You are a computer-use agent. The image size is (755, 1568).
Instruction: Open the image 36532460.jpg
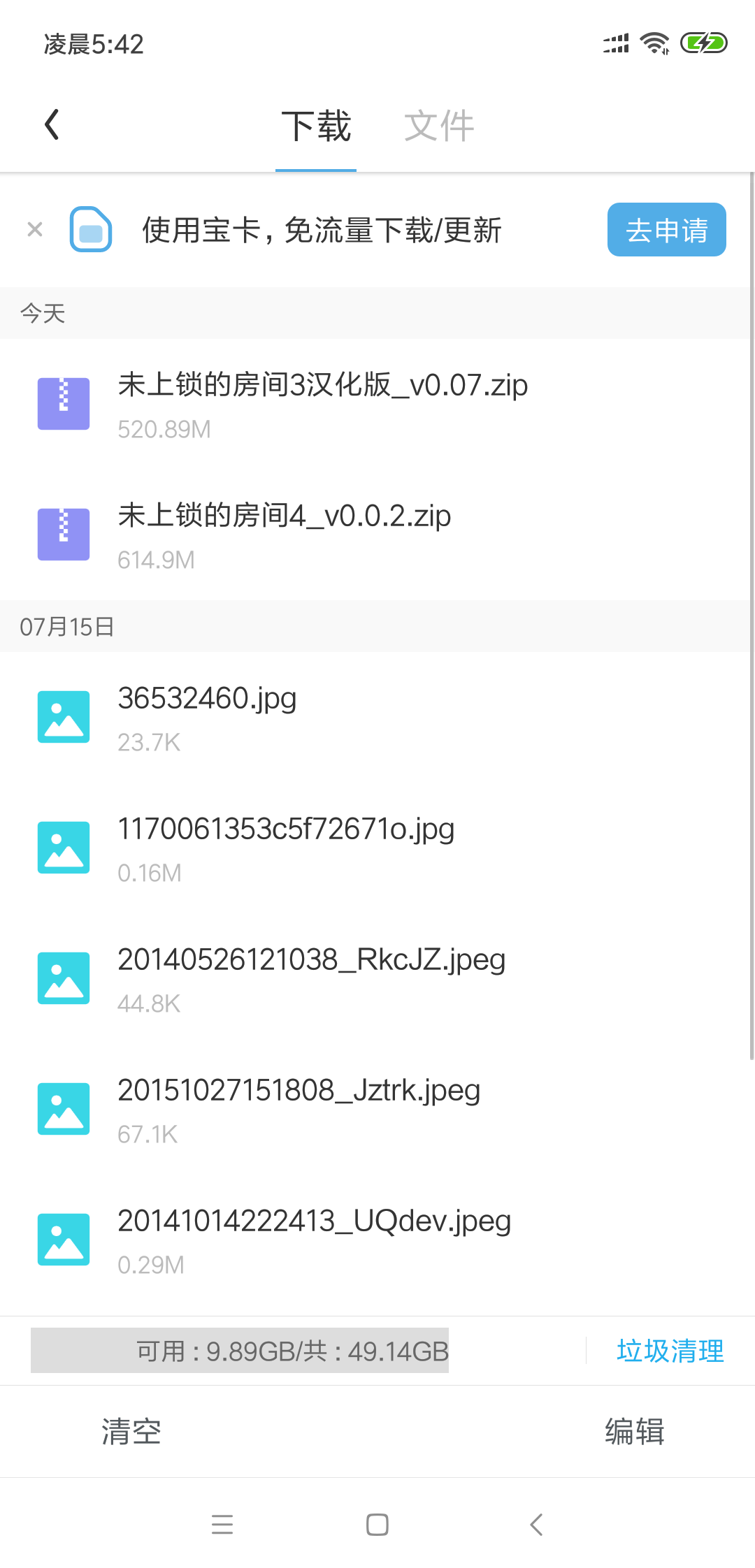point(377,717)
